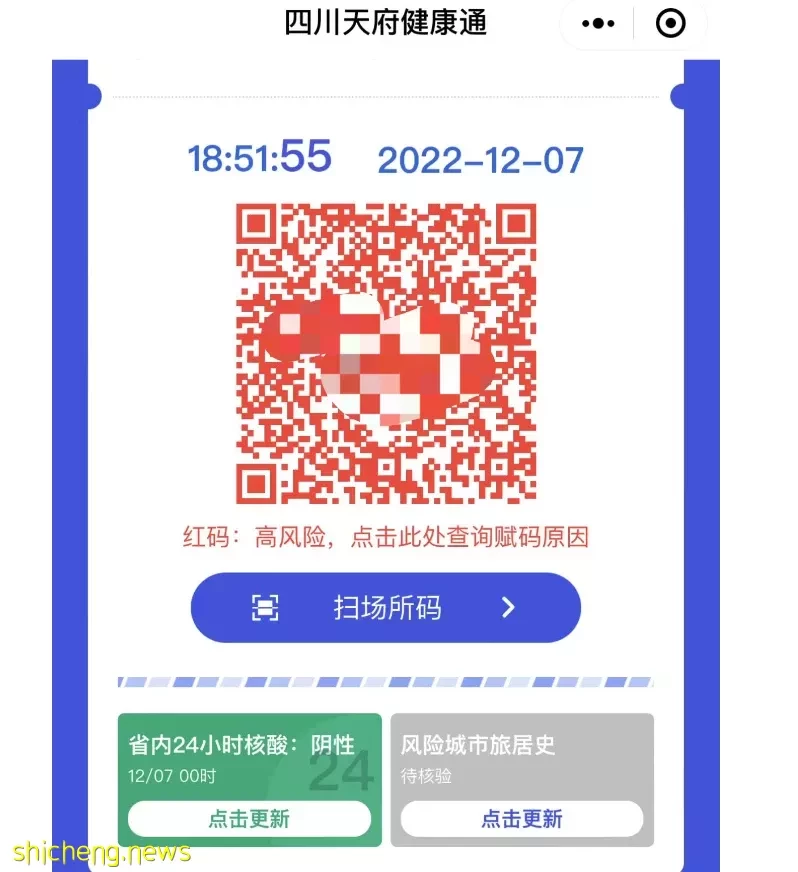This screenshot has width=798, height=872.
Task: Tap the red code reason query link
Action: pos(385,537)
